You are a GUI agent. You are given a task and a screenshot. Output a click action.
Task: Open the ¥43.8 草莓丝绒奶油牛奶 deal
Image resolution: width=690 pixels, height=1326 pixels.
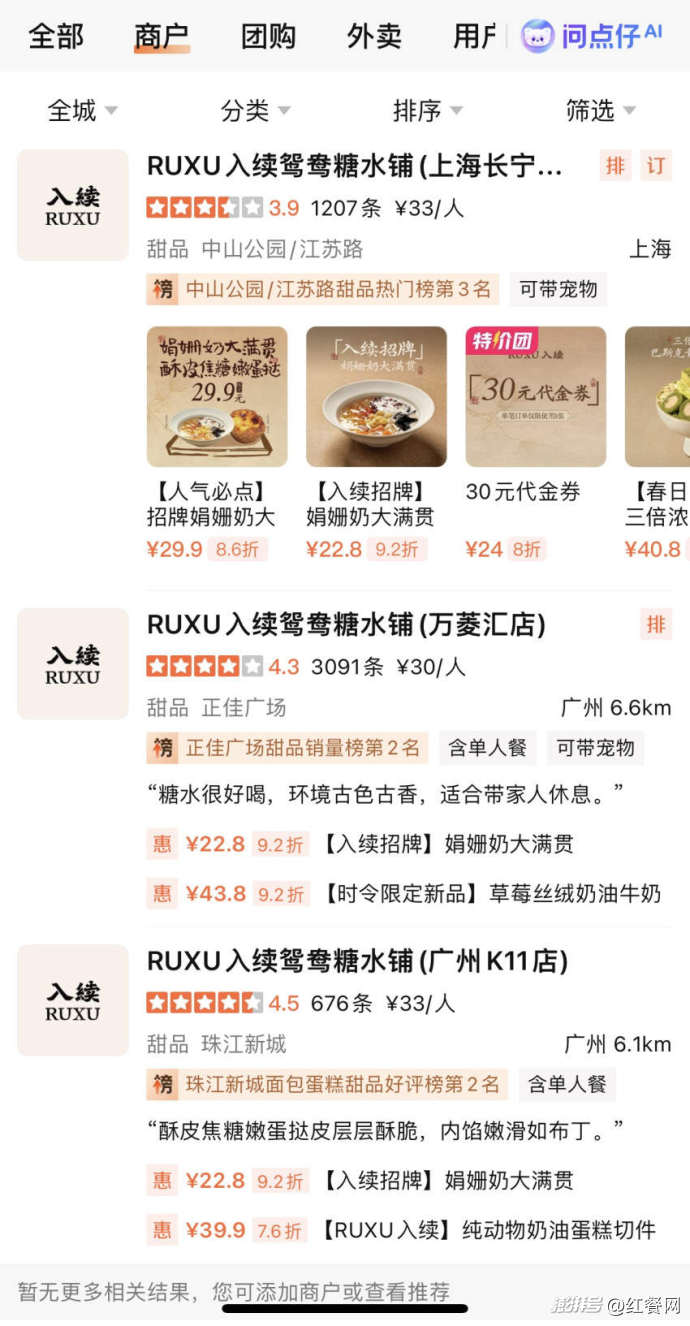404,893
